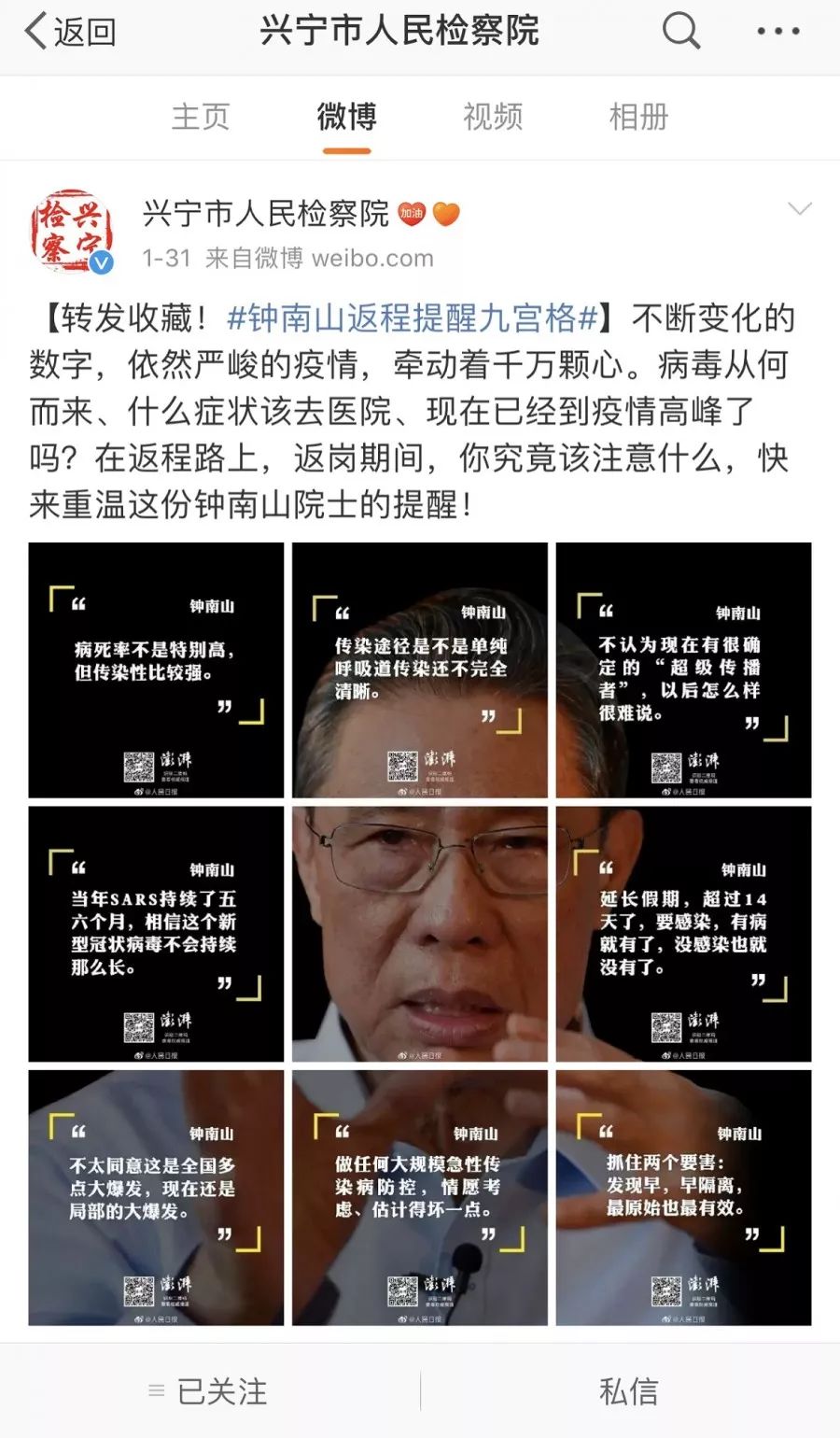The height and width of the screenshot is (1438, 840).
Task: Open the image about 延长假期超过14天
Action: tap(683, 934)
